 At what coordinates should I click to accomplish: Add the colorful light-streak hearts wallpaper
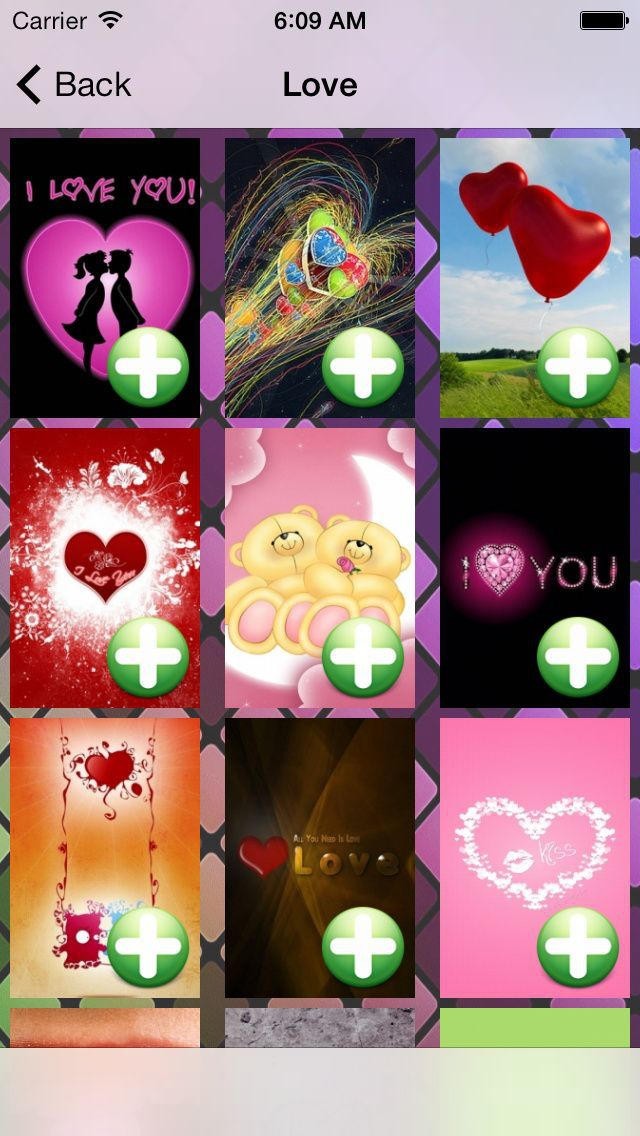tap(362, 367)
